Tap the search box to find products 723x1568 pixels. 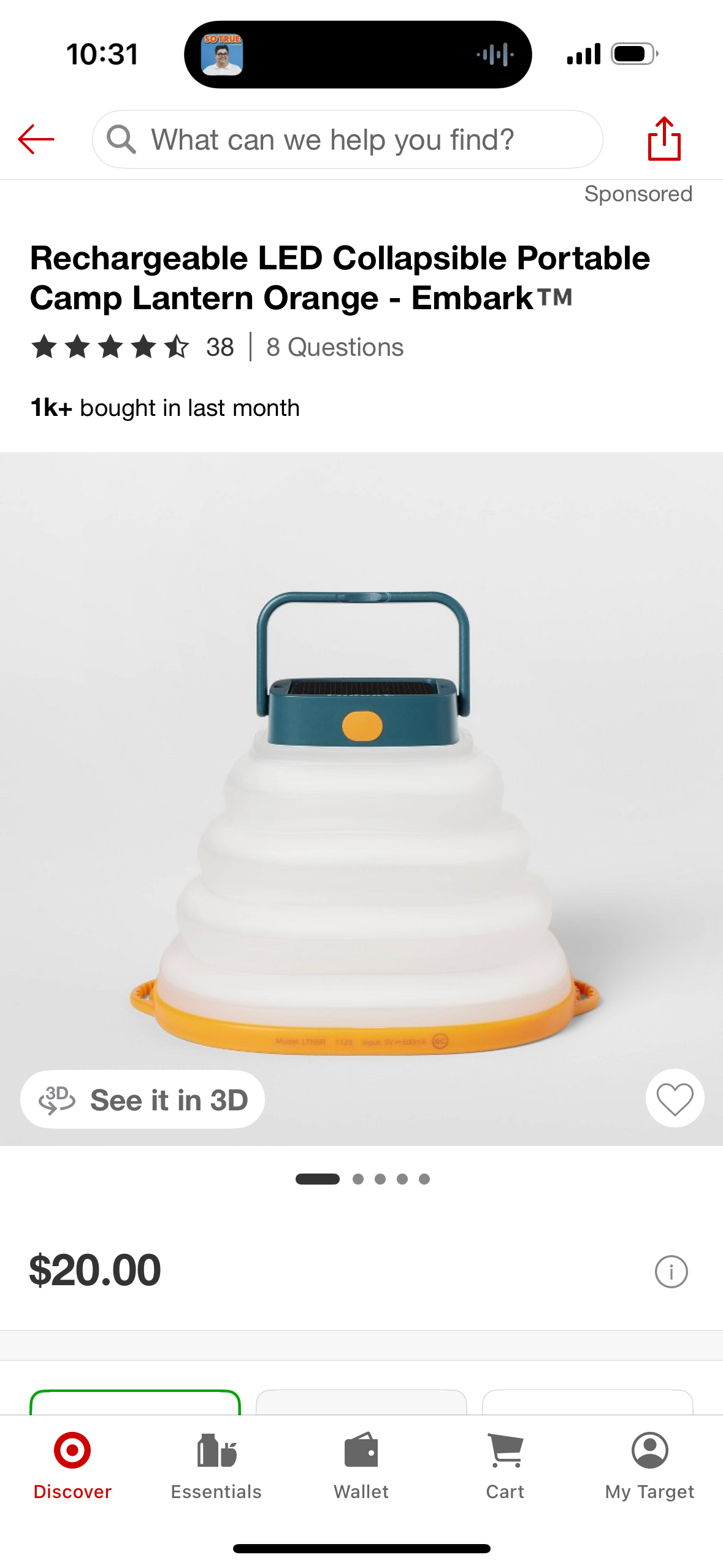(346, 140)
